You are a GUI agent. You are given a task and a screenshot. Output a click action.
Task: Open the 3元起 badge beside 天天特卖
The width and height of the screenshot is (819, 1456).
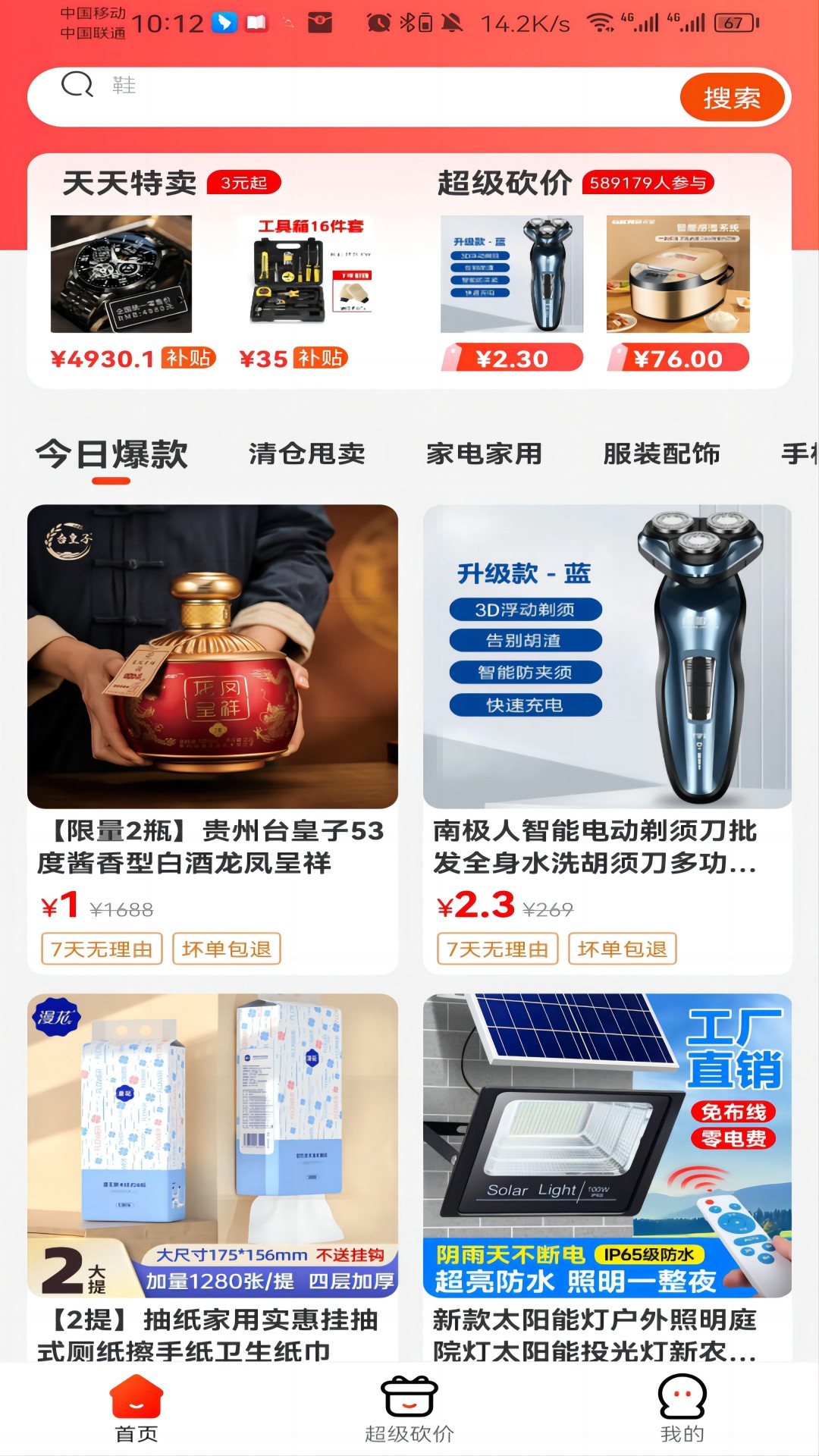pyautogui.click(x=246, y=181)
